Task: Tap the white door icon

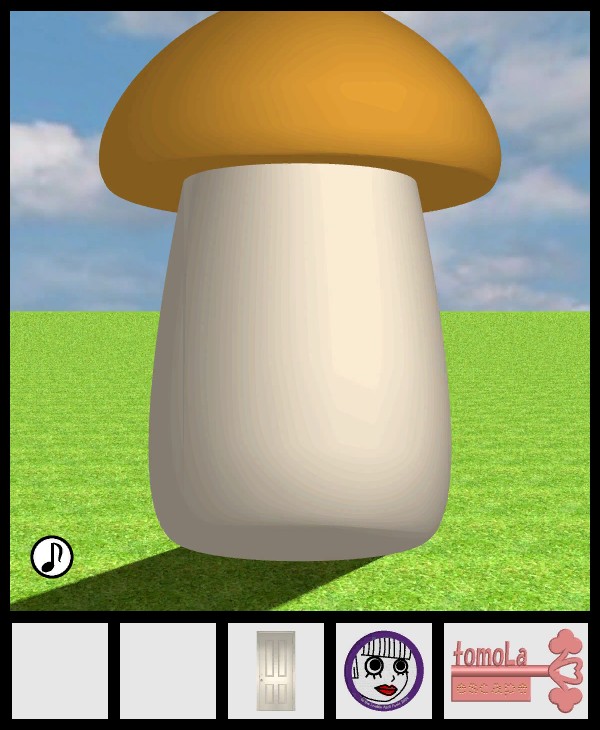Action: pos(275,670)
